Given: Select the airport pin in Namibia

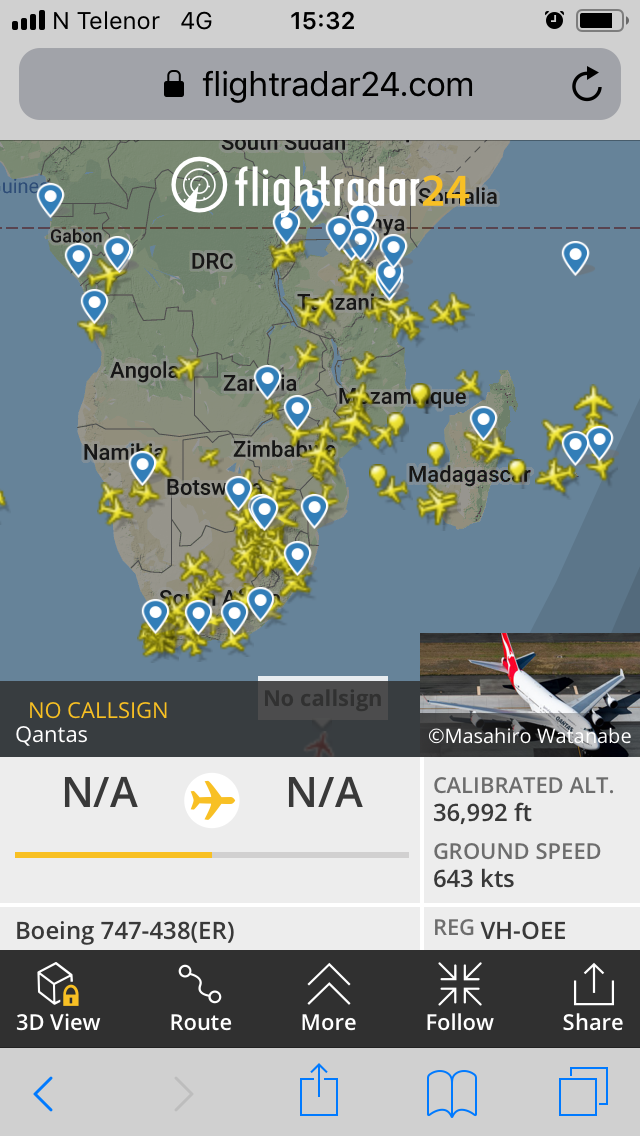Looking at the screenshot, I should click(142, 468).
